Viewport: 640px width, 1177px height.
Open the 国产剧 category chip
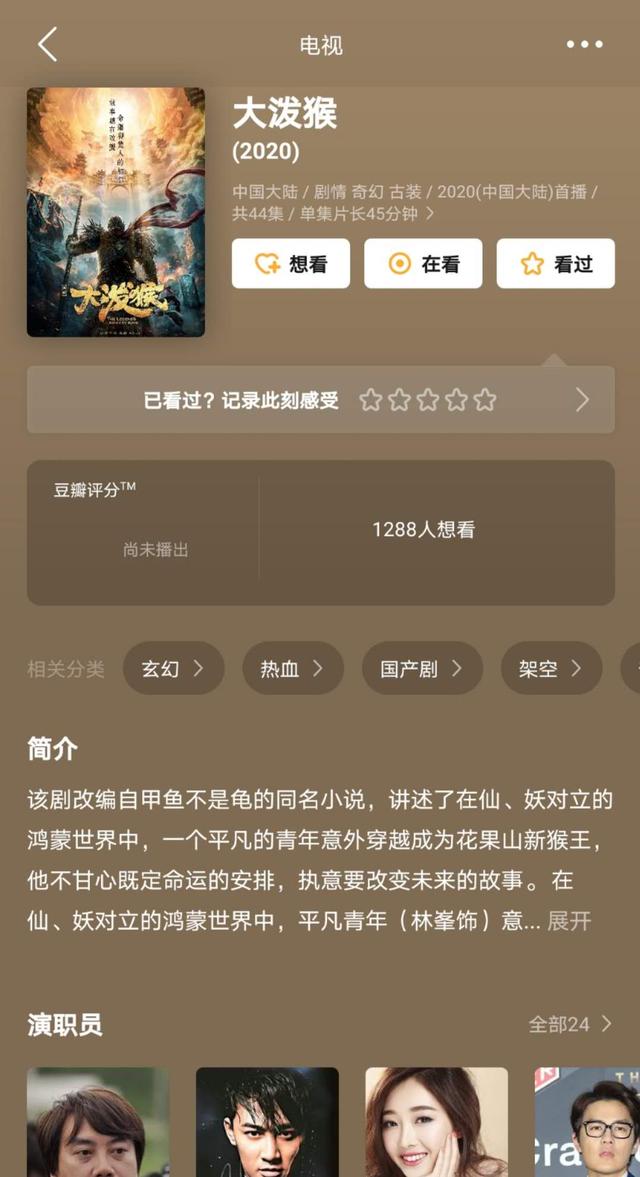coord(421,668)
